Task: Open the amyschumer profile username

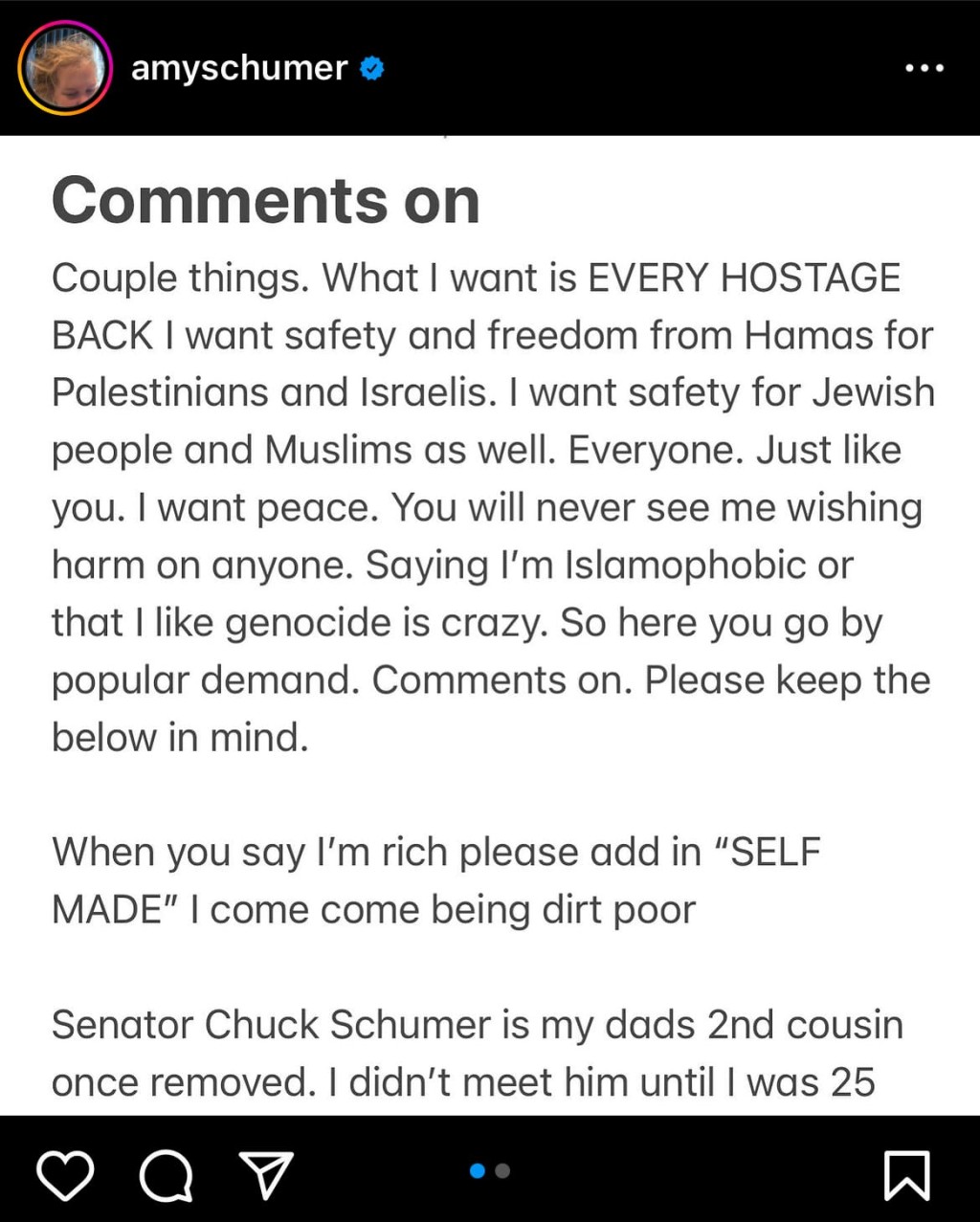Action: (x=238, y=68)
